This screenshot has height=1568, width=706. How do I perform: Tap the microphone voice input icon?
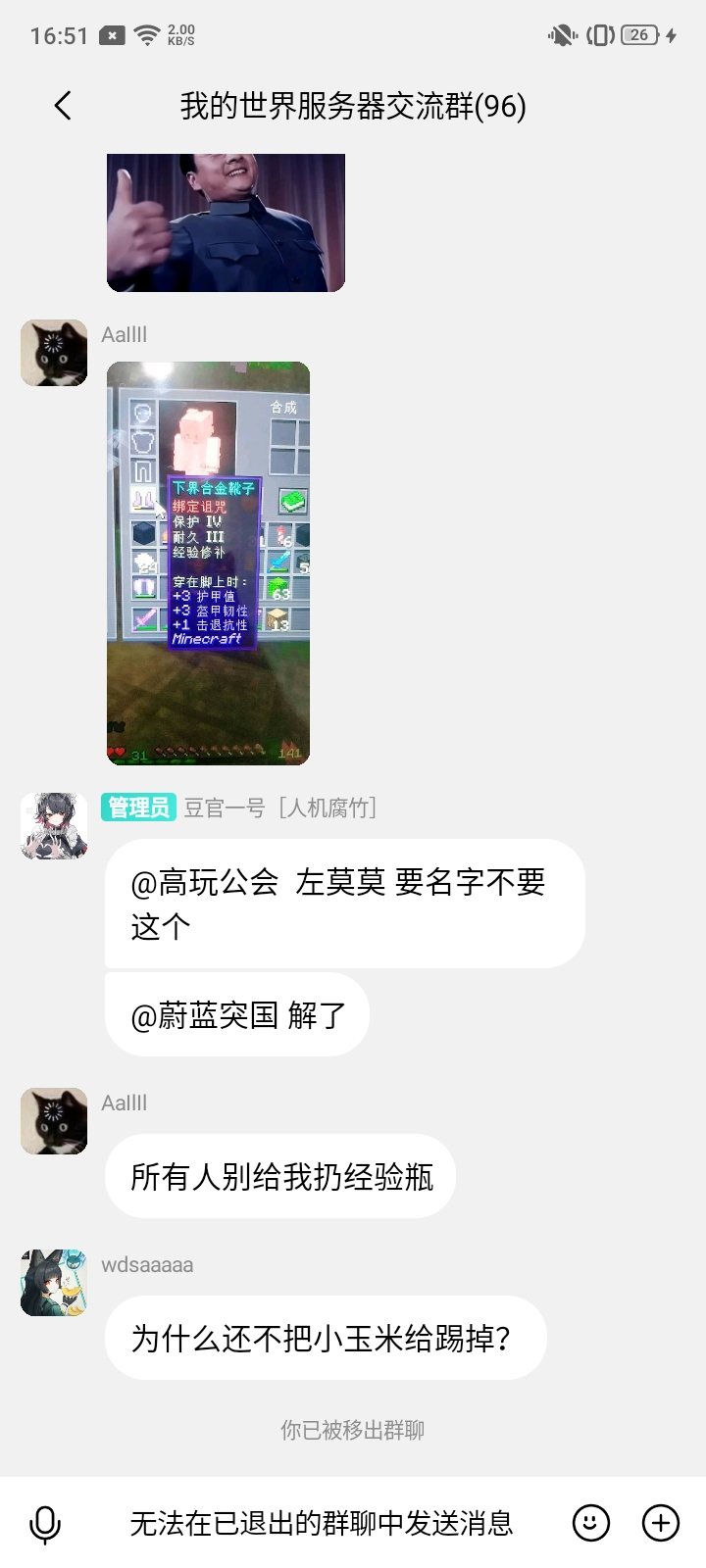[x=45, y=1523]
